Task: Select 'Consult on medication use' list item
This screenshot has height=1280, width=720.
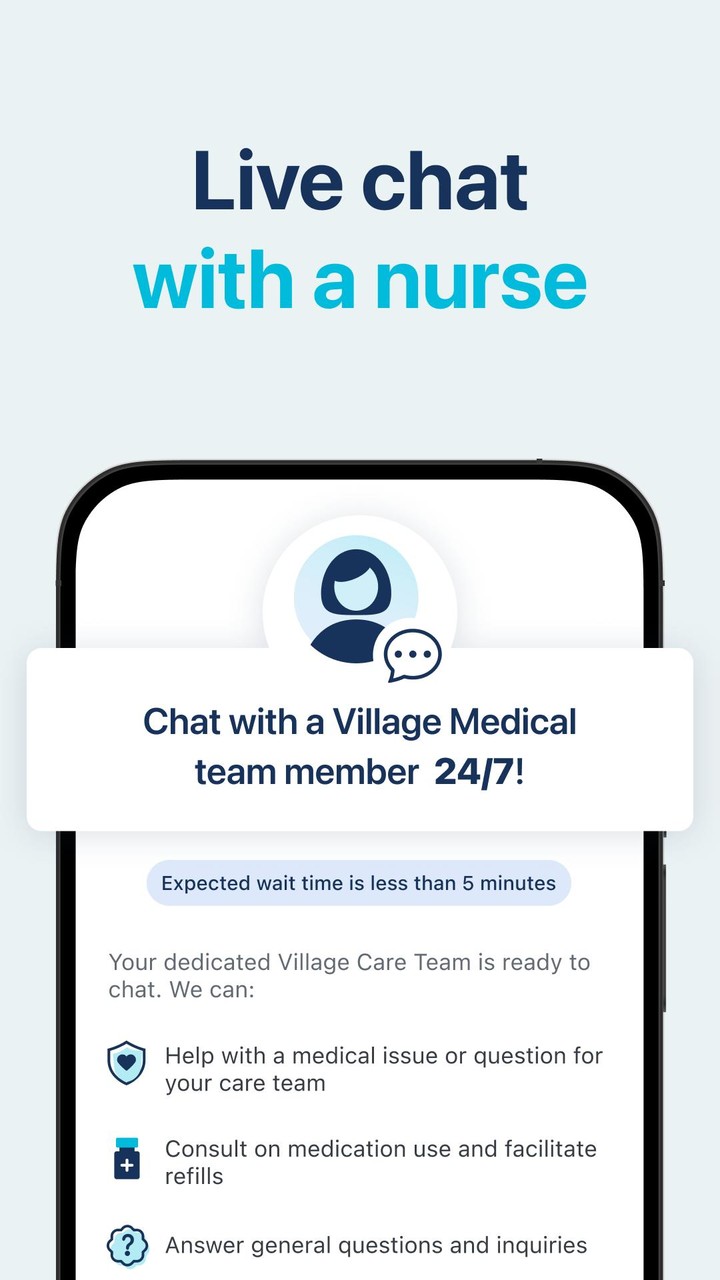Action: (380, 1162)
